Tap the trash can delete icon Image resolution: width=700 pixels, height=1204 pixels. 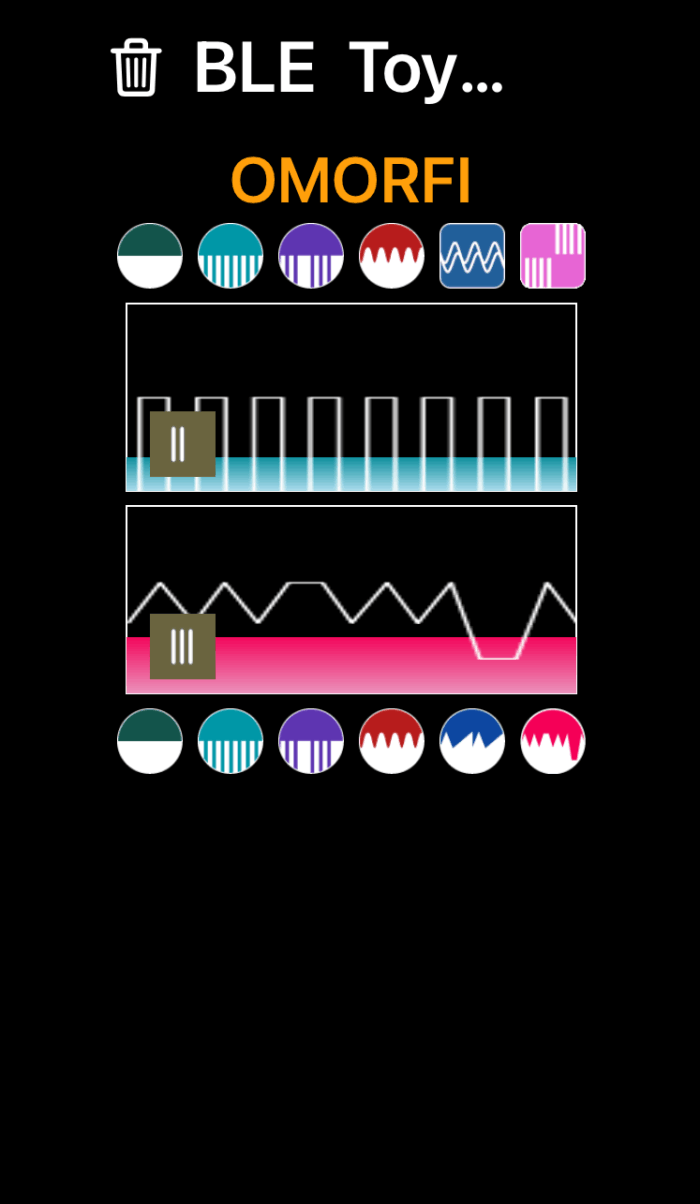[136, 68]
